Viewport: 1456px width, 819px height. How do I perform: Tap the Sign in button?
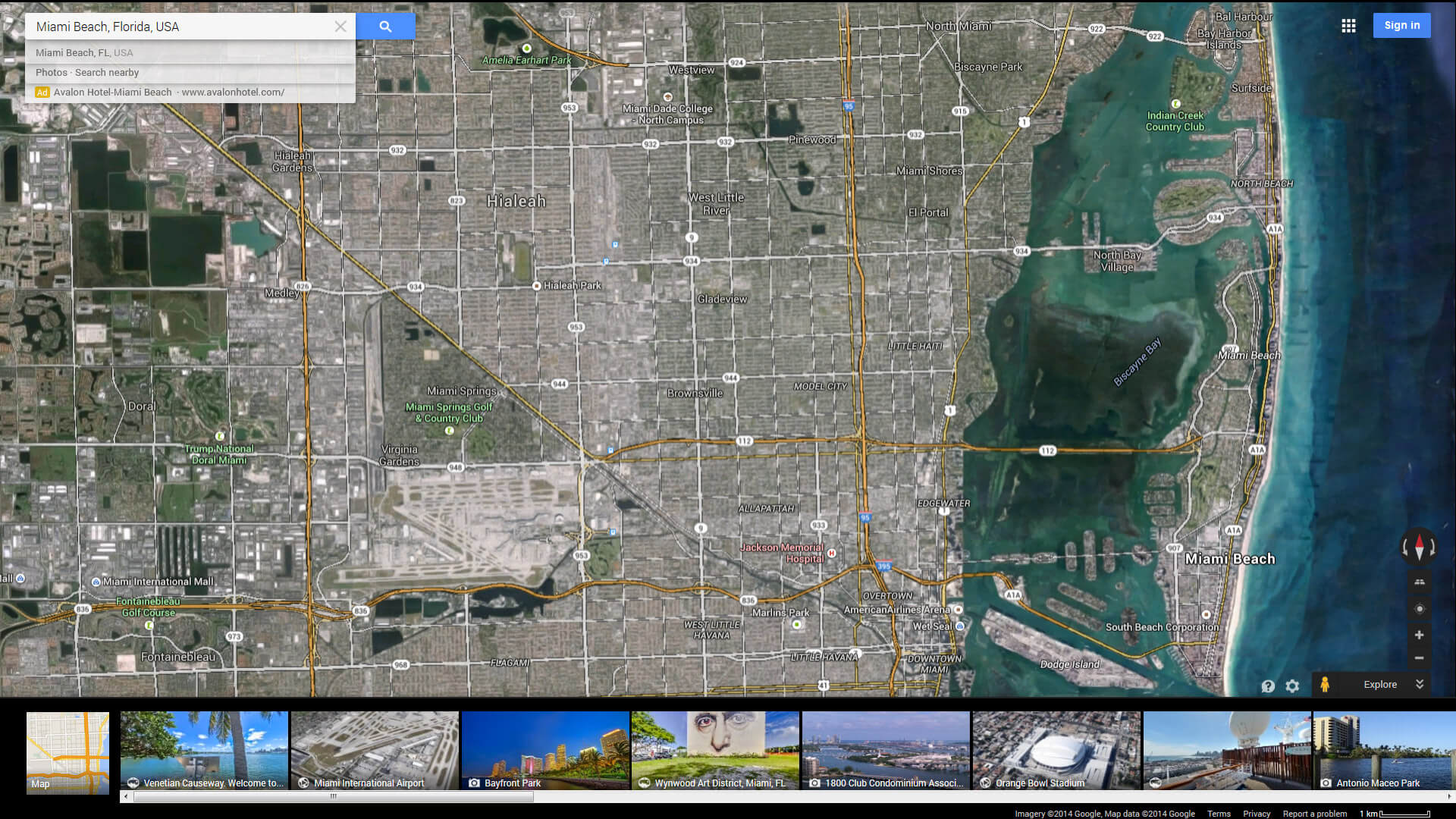pyautogui.click(x=1401, y=25)
